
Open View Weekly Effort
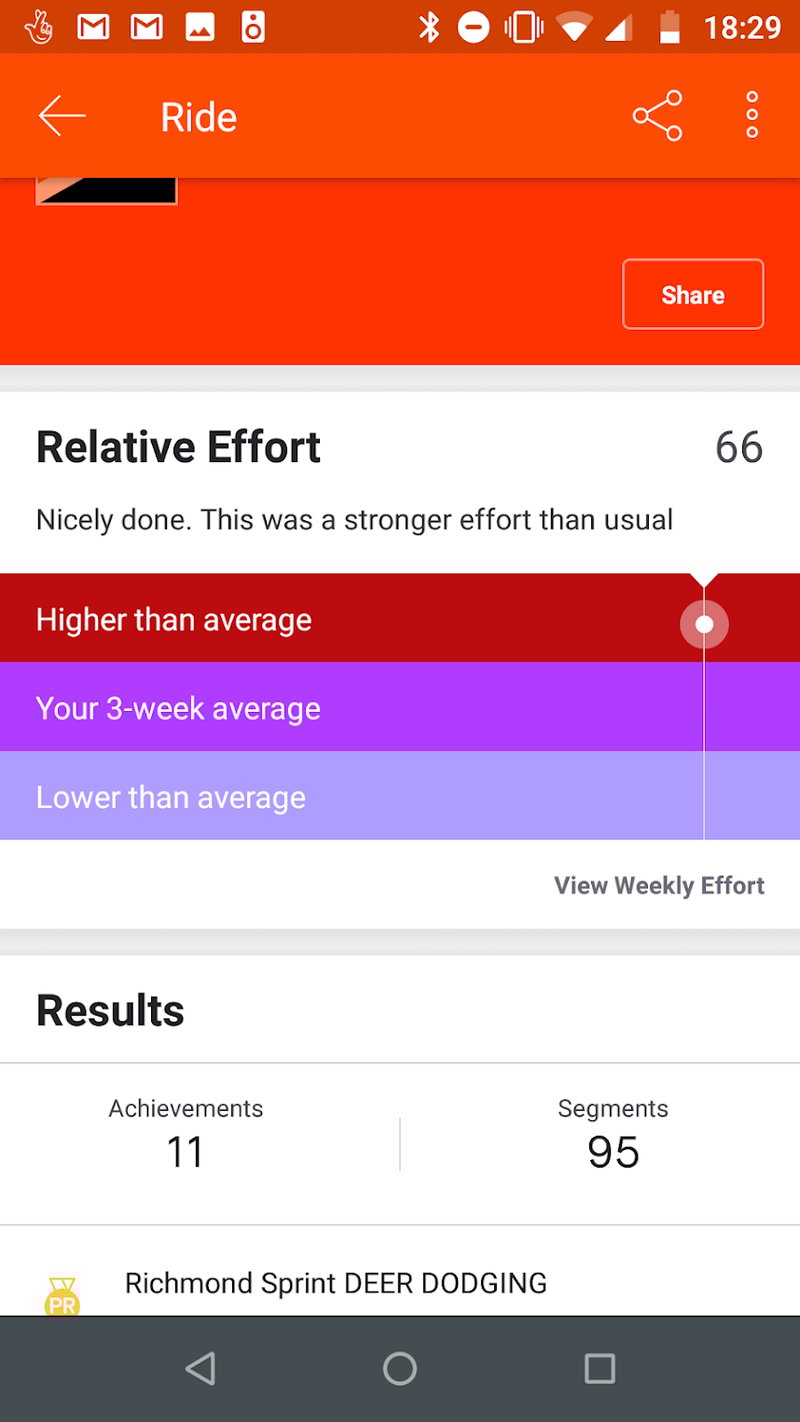(x=659, y=885)
